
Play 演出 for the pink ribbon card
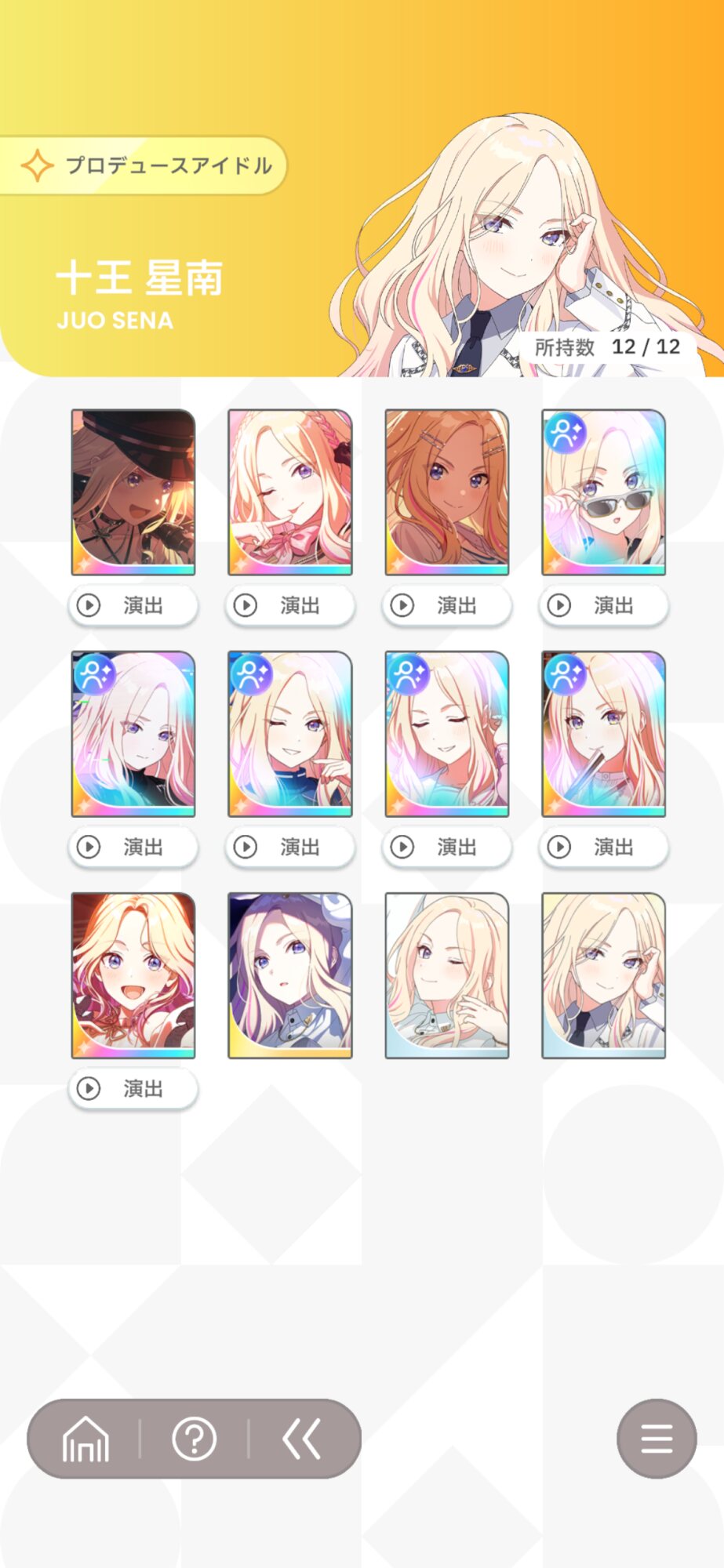click(x=289, y=605)
